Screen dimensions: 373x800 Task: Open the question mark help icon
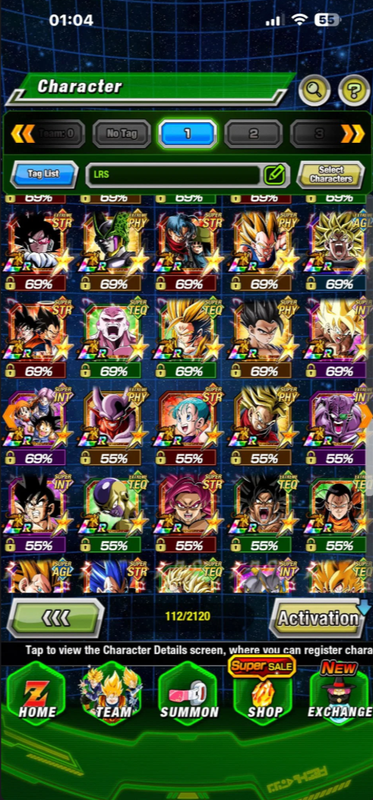click(x=354, y=91)
